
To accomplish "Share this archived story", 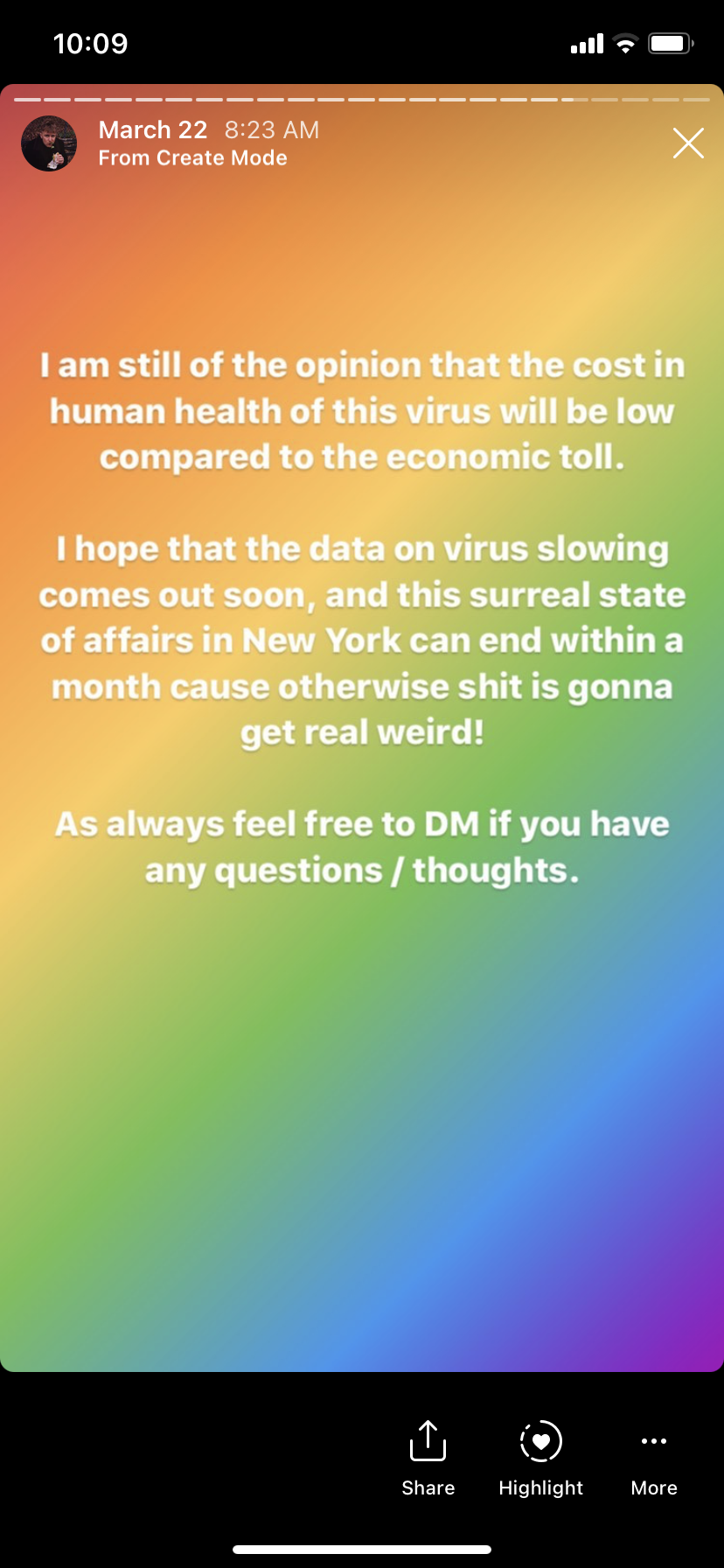I will click(x=428, y=1456).
